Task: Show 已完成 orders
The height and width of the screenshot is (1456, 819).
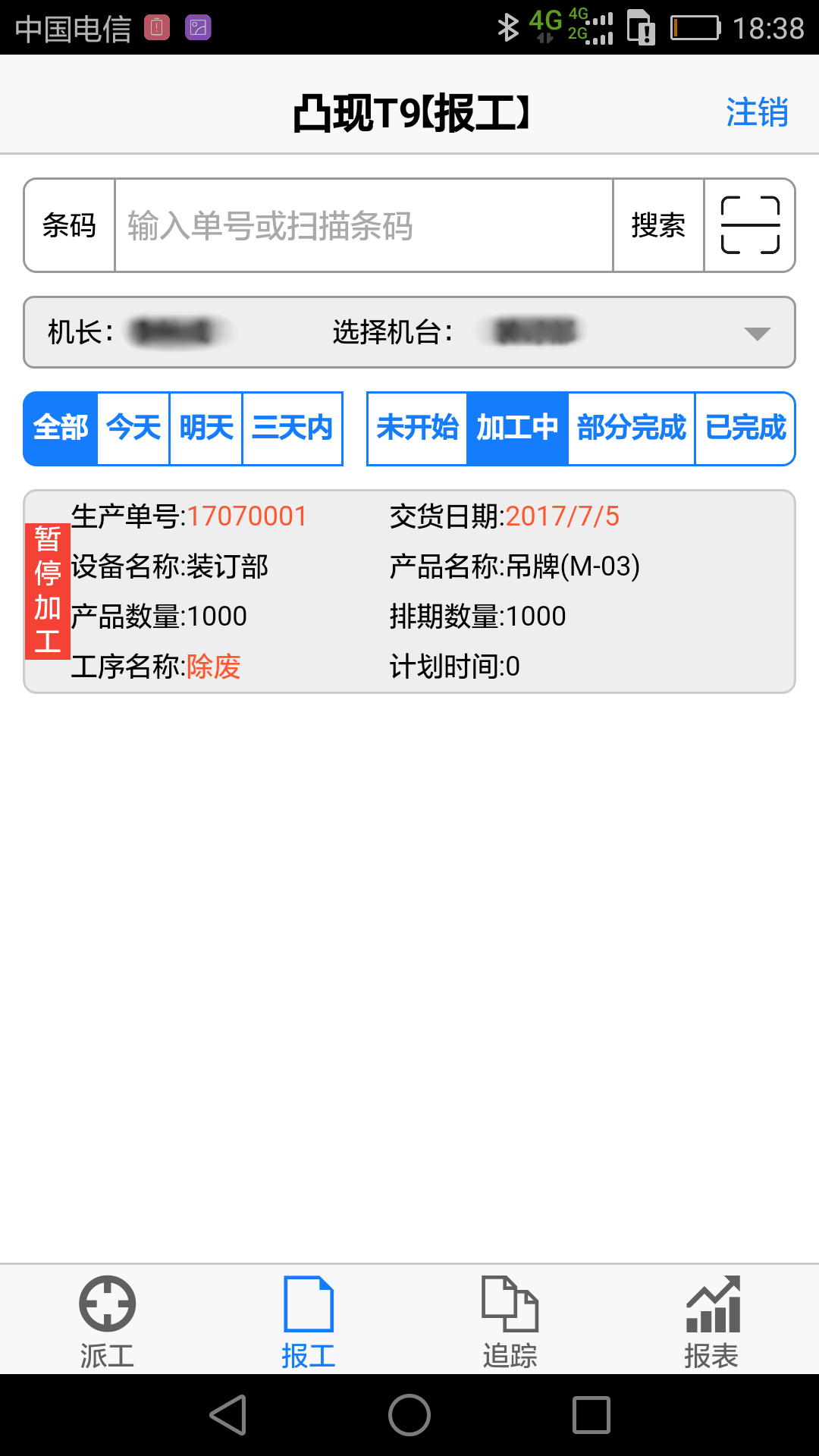Action: click(x=745, y=428)
